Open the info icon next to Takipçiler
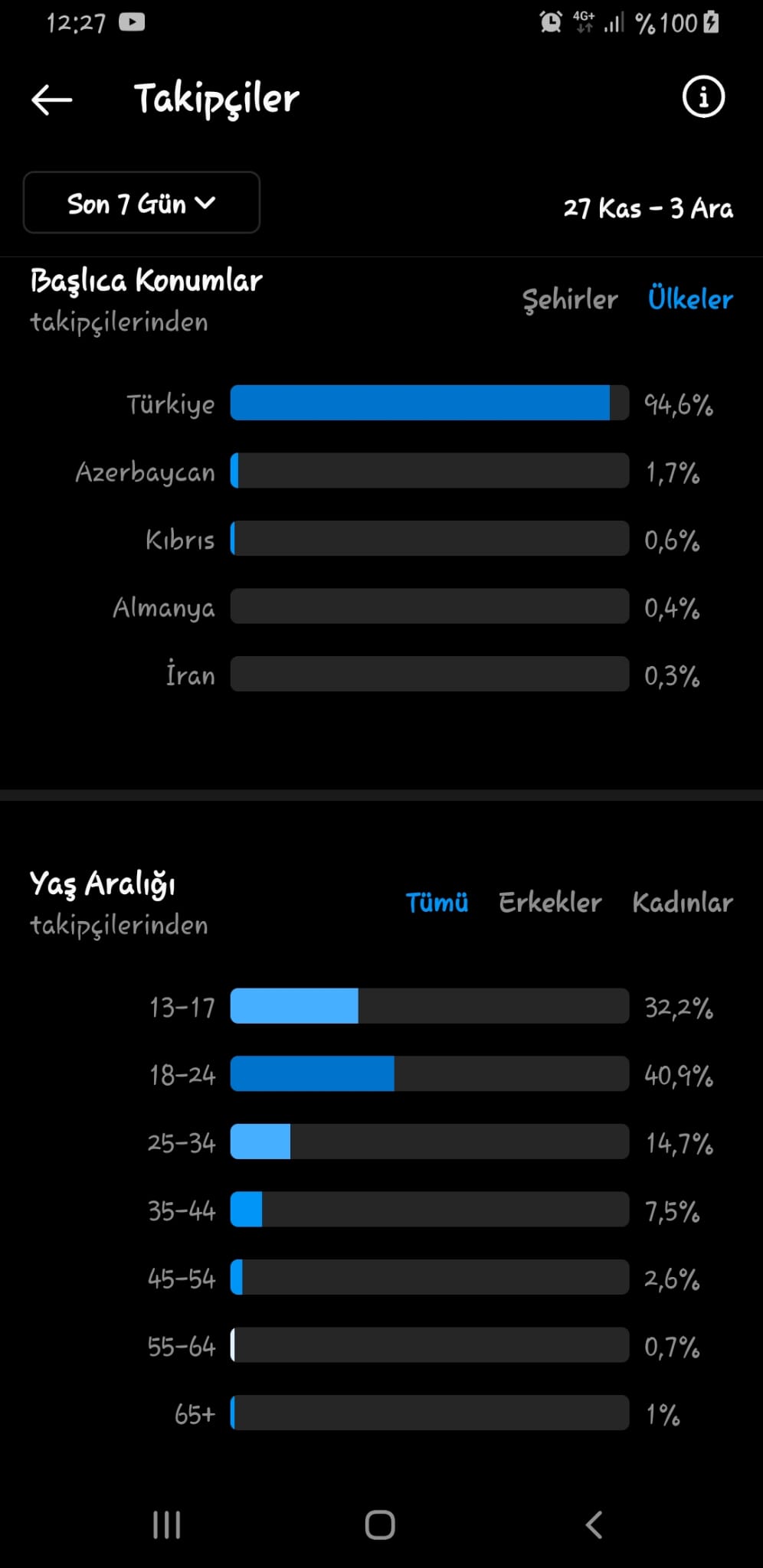This screenshot has height=1568, width=763. click(x=702, y=96)
